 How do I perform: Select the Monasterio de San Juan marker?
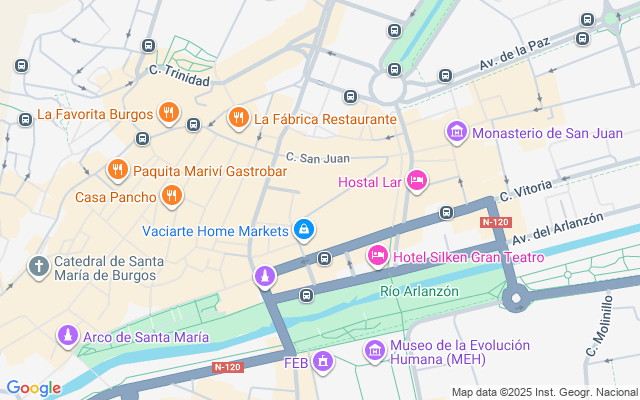pos(456,131)
